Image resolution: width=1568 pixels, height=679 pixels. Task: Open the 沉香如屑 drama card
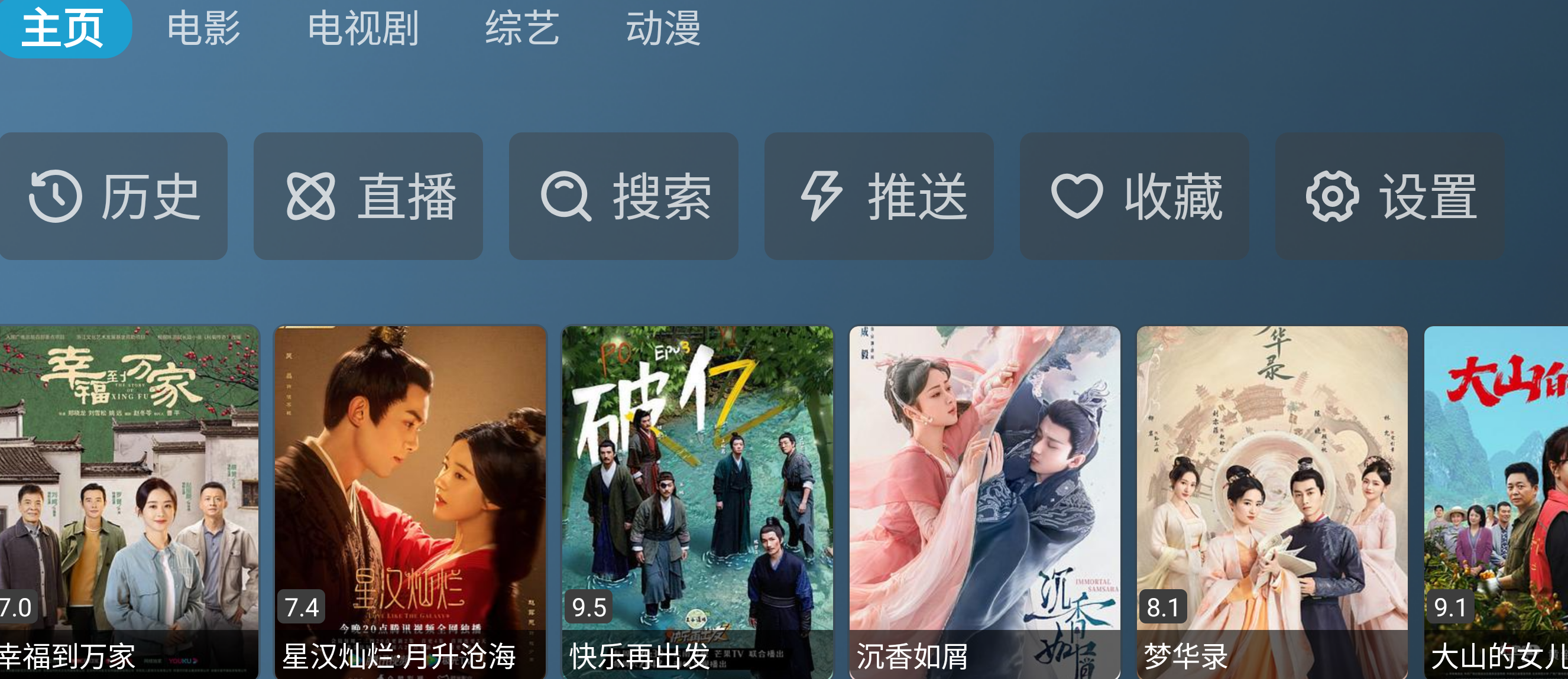tap(985, 499)
